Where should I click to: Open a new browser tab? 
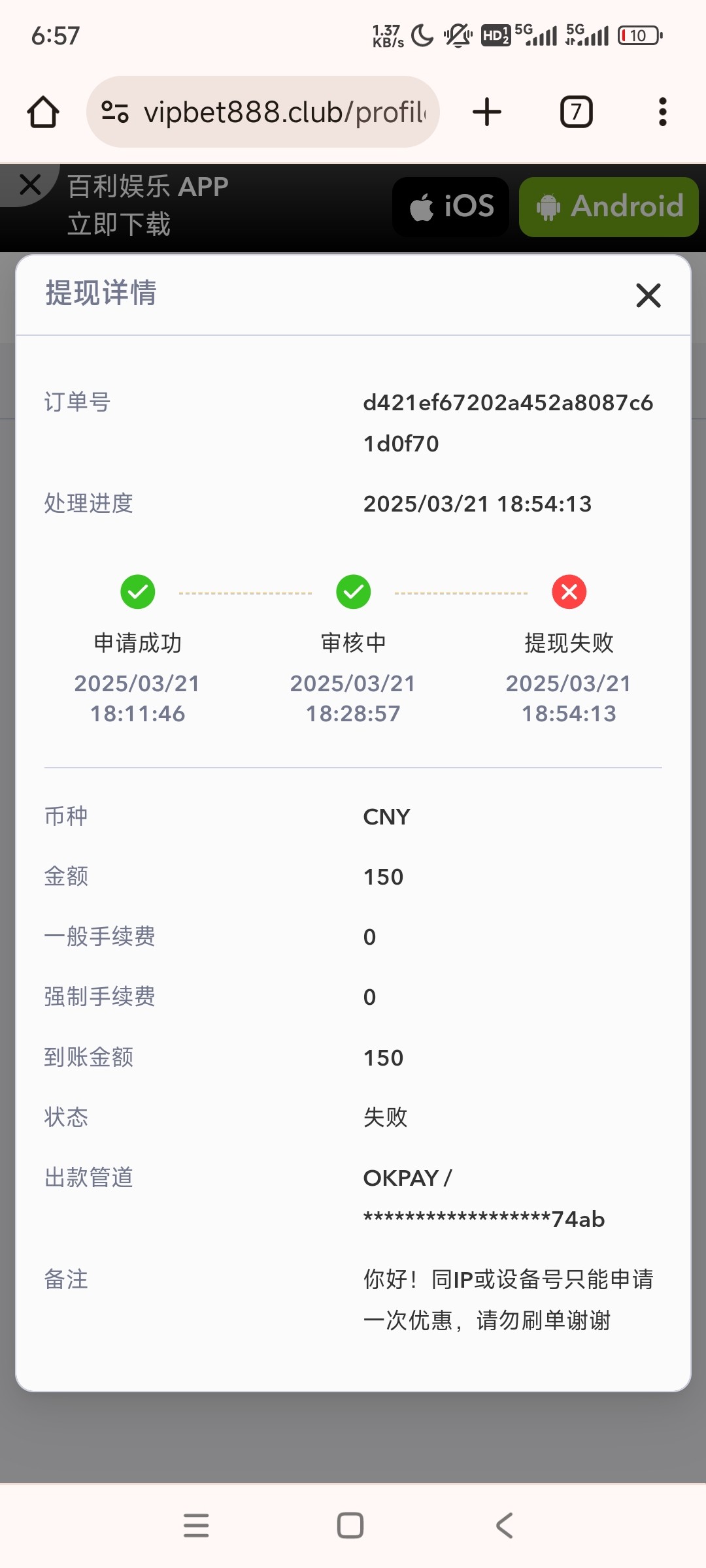(x=487, y=112)
